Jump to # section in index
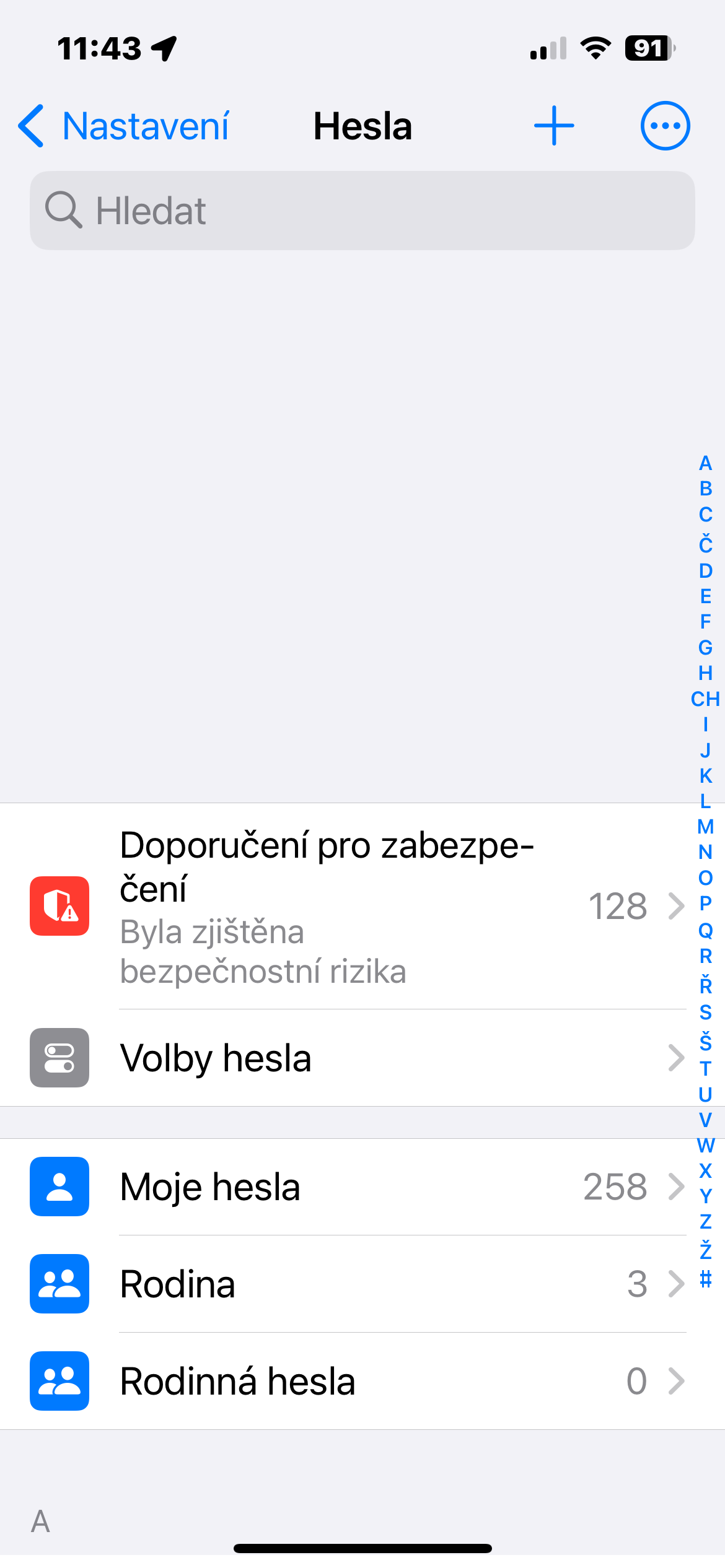The height and width of the screenshot is (1568, 725). tap(705, 1278)
